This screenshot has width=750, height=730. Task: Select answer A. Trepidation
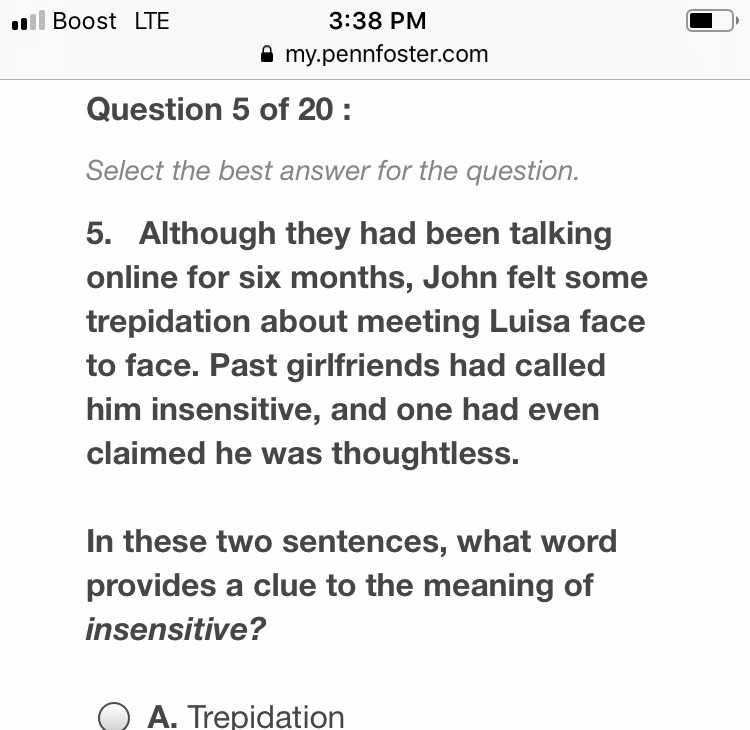coord(114,716)
